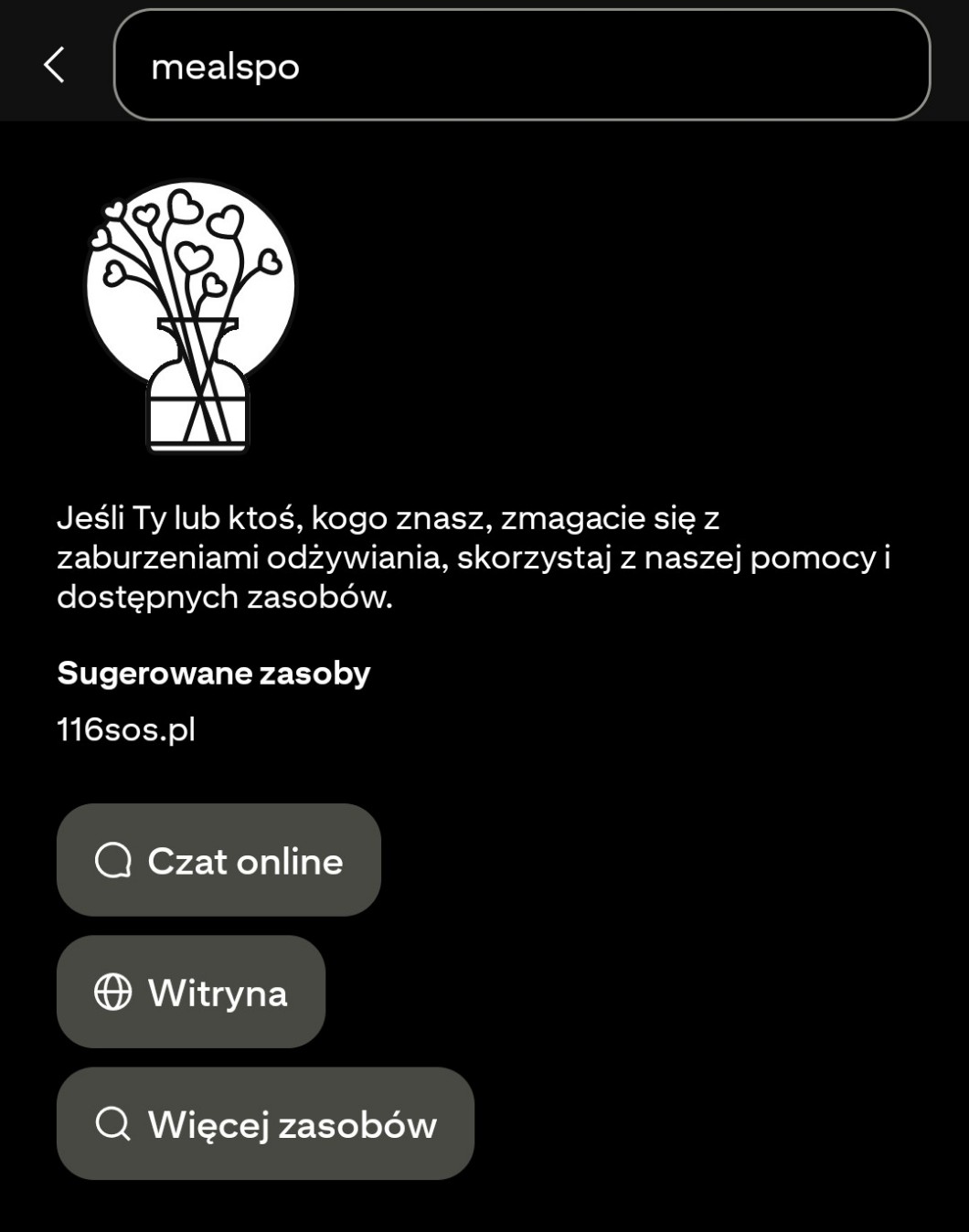Go back using the top-left arrow
The image size is (969, 1232).
(x=55, y=65)
